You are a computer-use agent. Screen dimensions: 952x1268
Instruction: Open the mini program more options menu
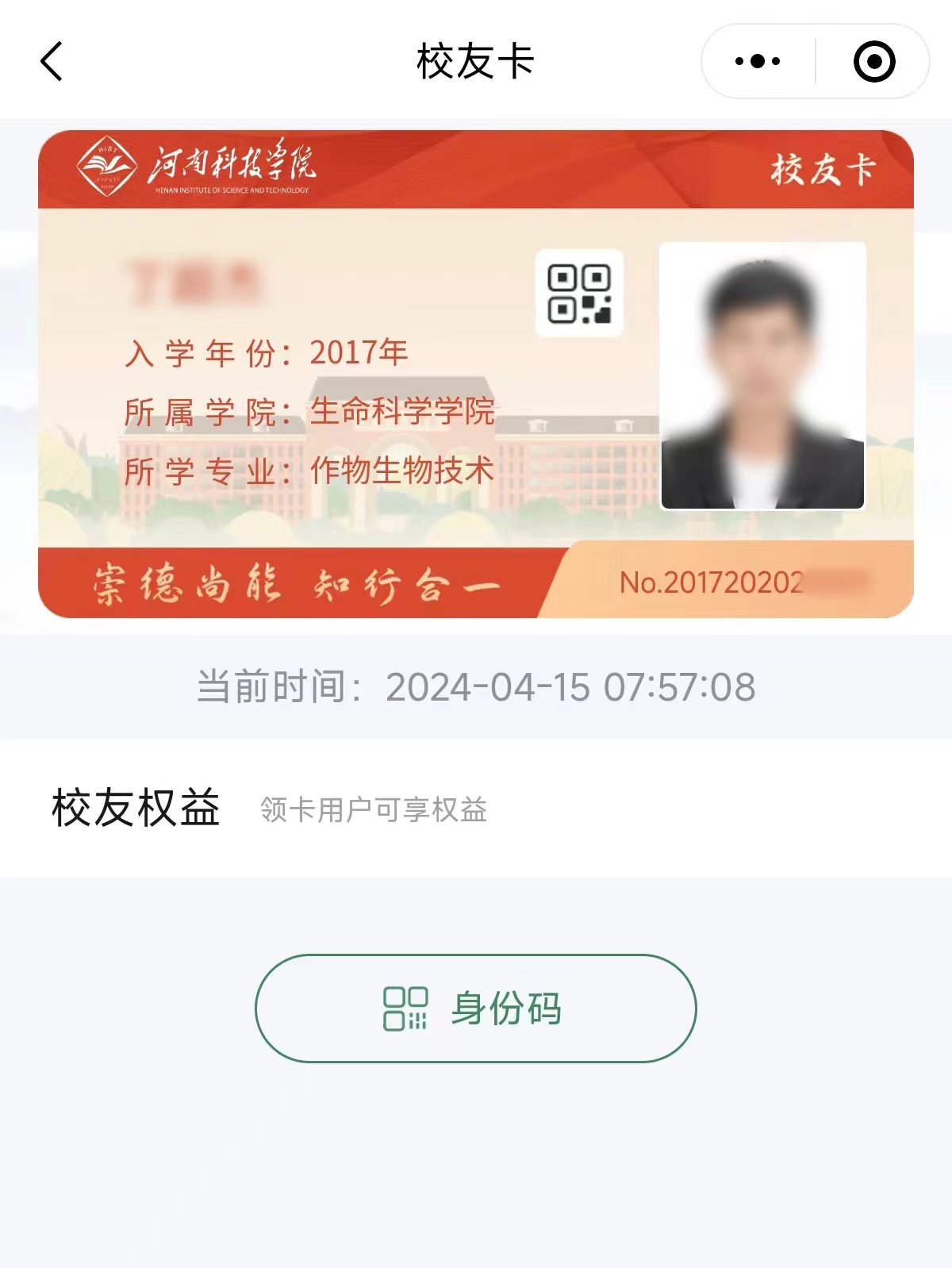tap(758, 62)
